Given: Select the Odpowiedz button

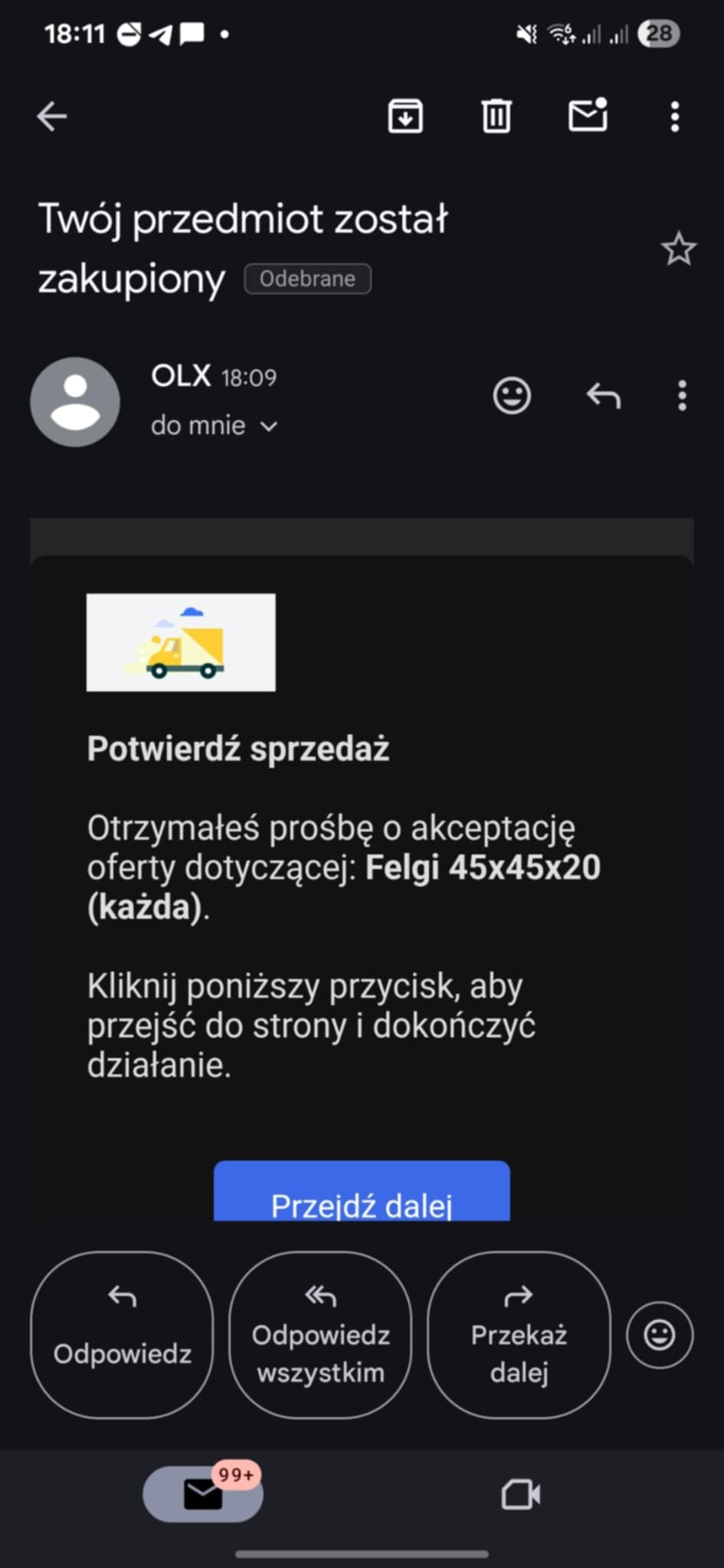Looking at the screenshot, I should 122,1334.
